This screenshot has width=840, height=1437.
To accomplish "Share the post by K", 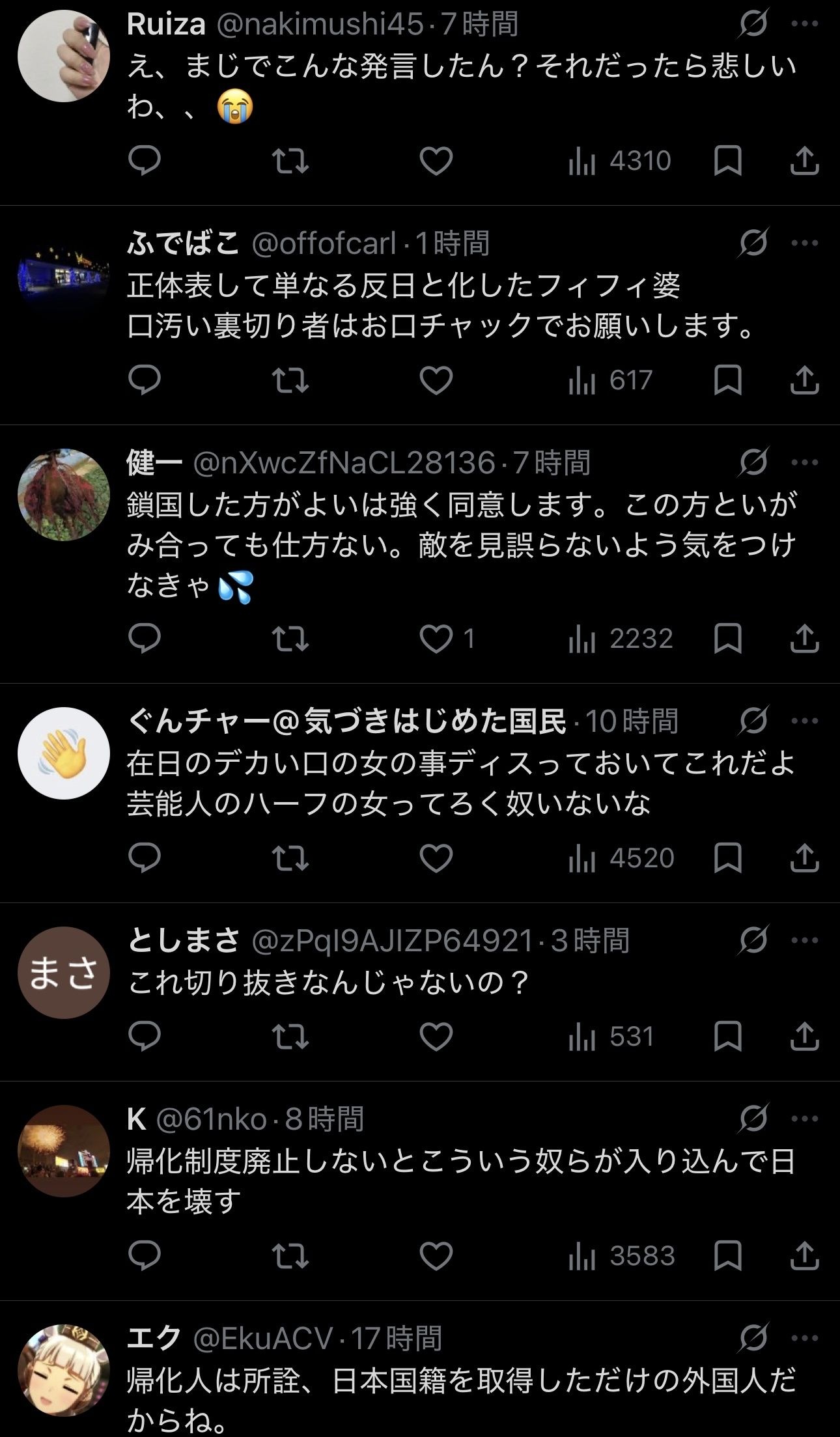I will point(804,1256).
